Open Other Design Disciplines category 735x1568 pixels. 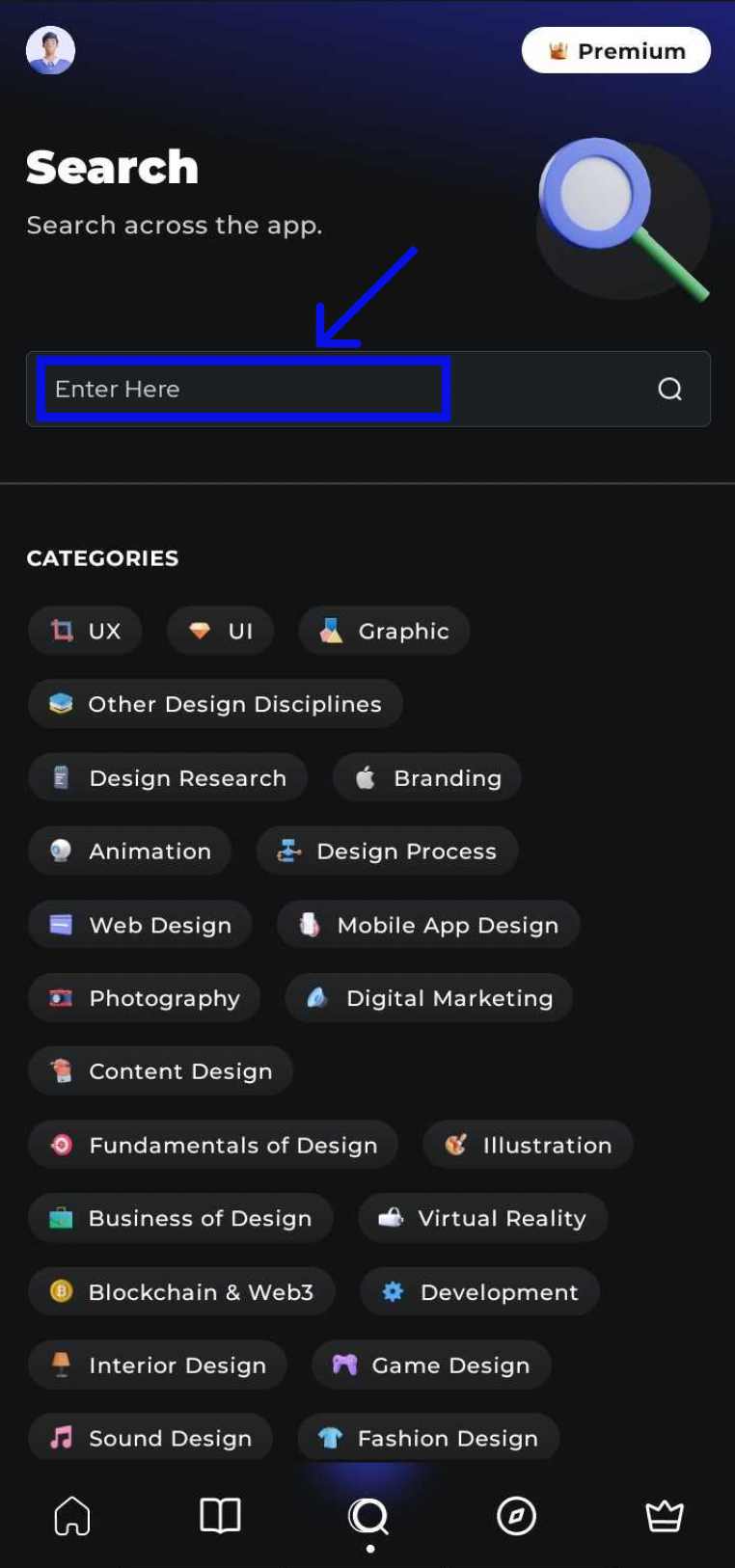[215, 704]
